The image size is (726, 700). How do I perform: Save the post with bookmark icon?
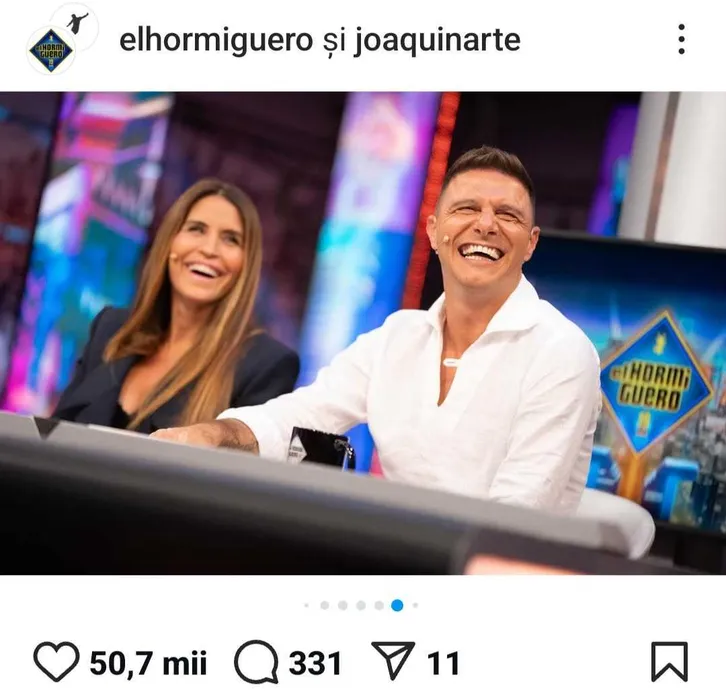click(669, 662)
